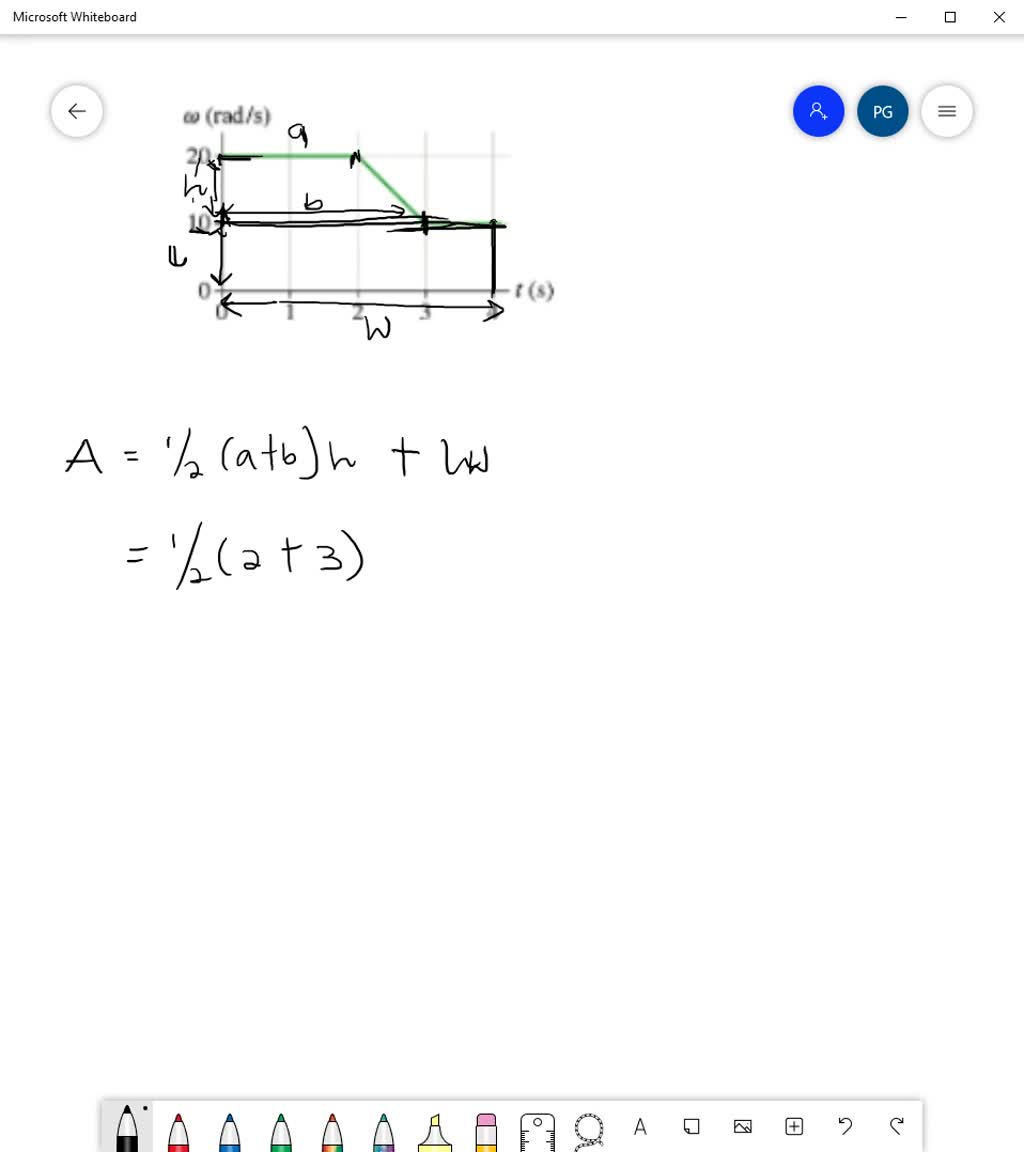Switch to the eraser tool
This screenshot has width=1024, height=1152.
click(x=485, y=1127)
